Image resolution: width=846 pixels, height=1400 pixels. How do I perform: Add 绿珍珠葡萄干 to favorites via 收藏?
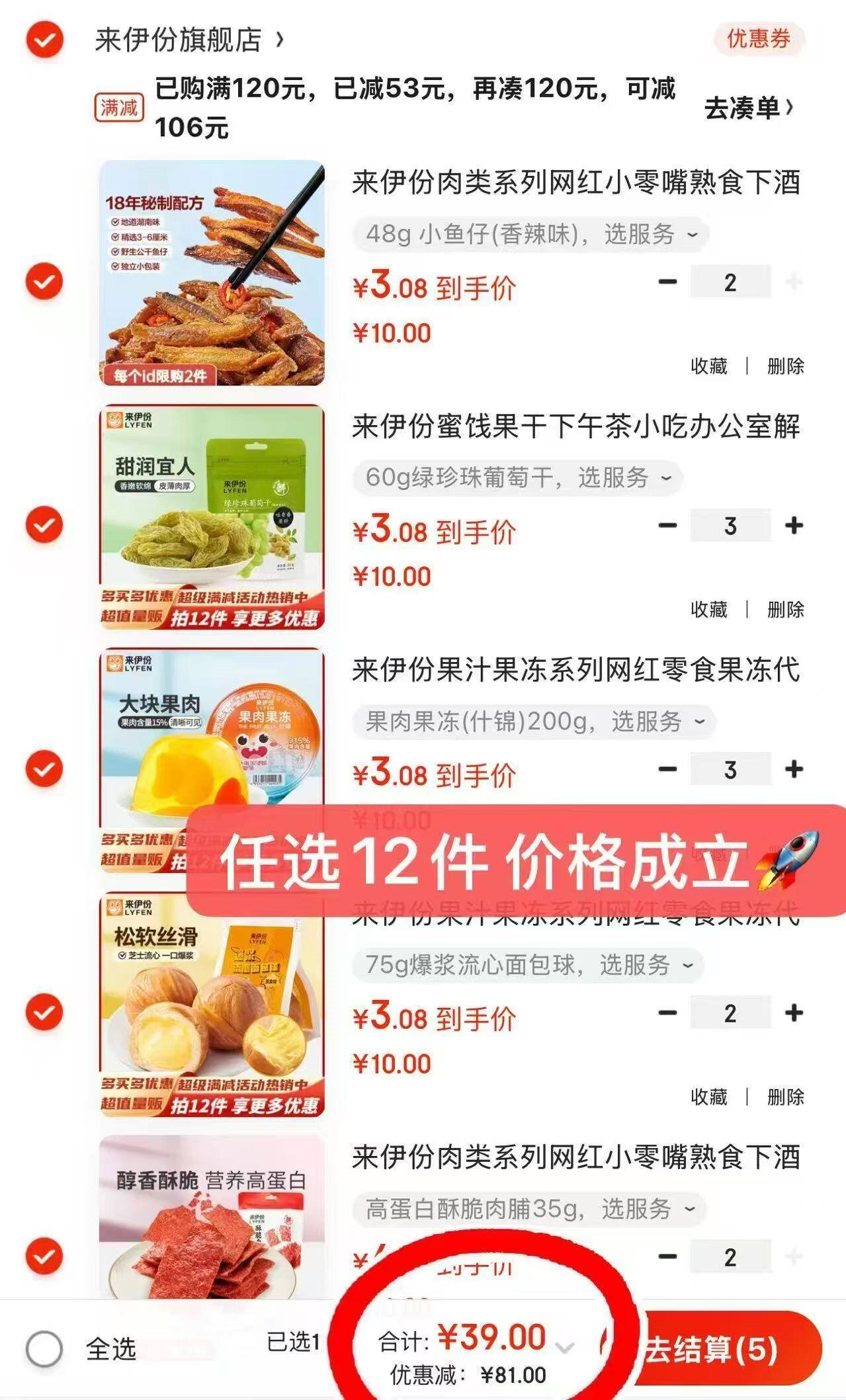click(708, 609)
